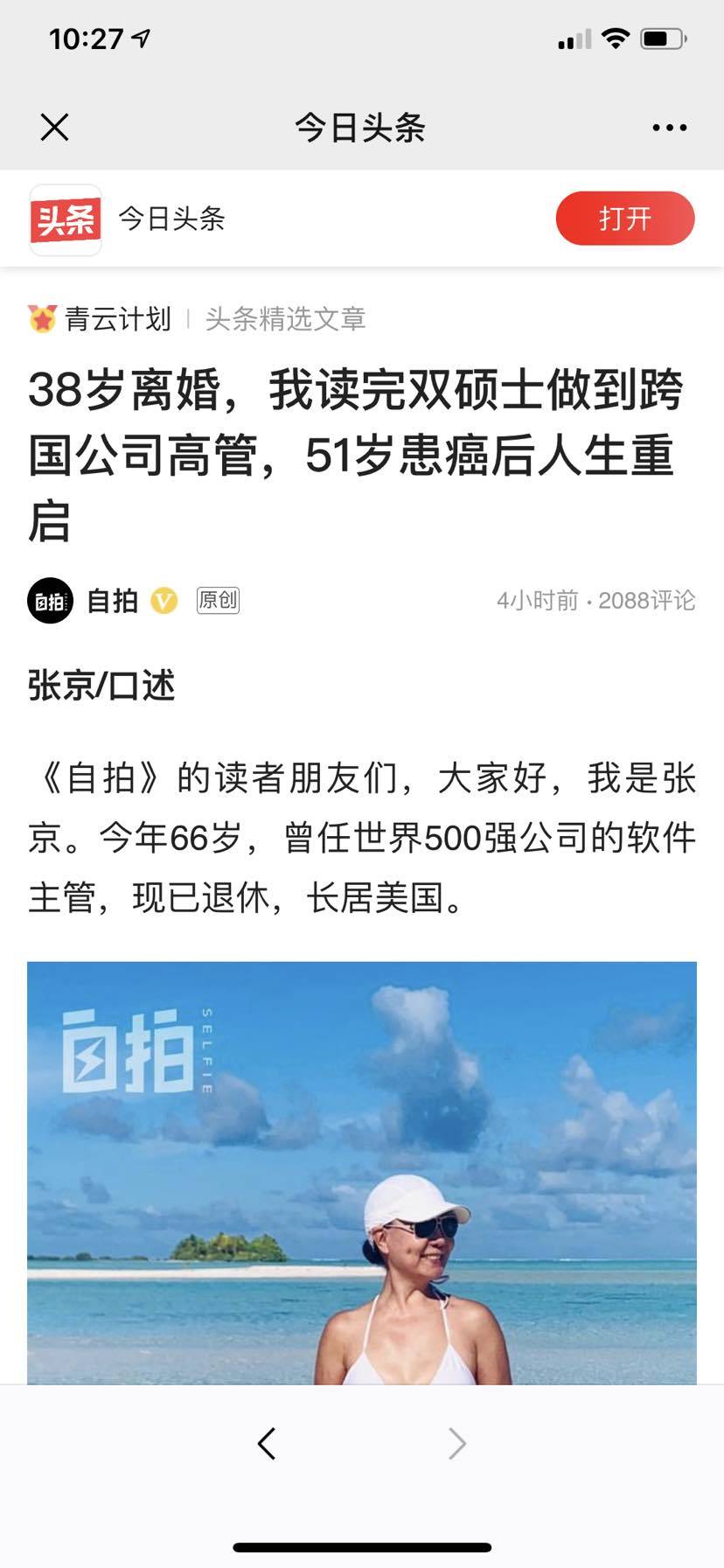Open the 自拍 author profile

[x=112, y=601]
